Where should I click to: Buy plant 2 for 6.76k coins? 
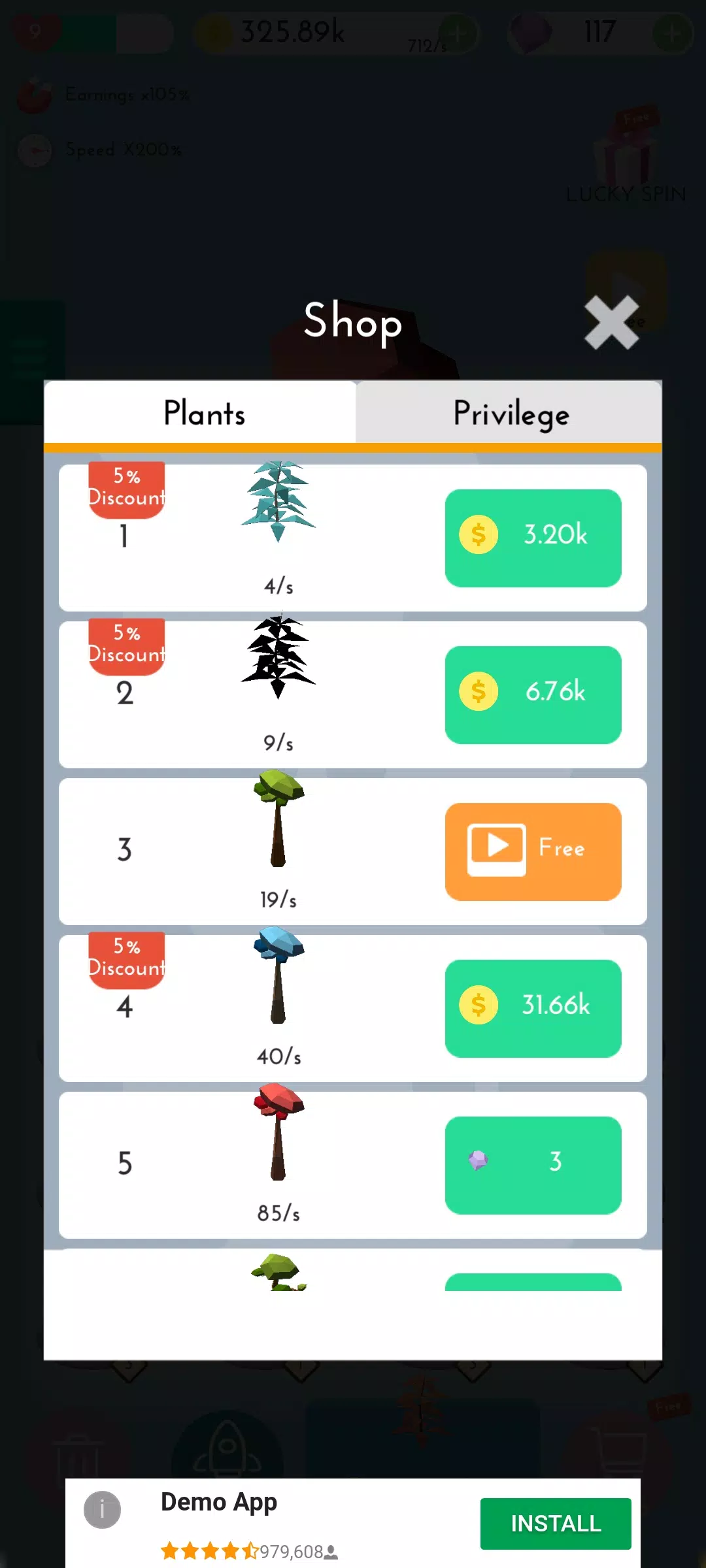point(533,694)
